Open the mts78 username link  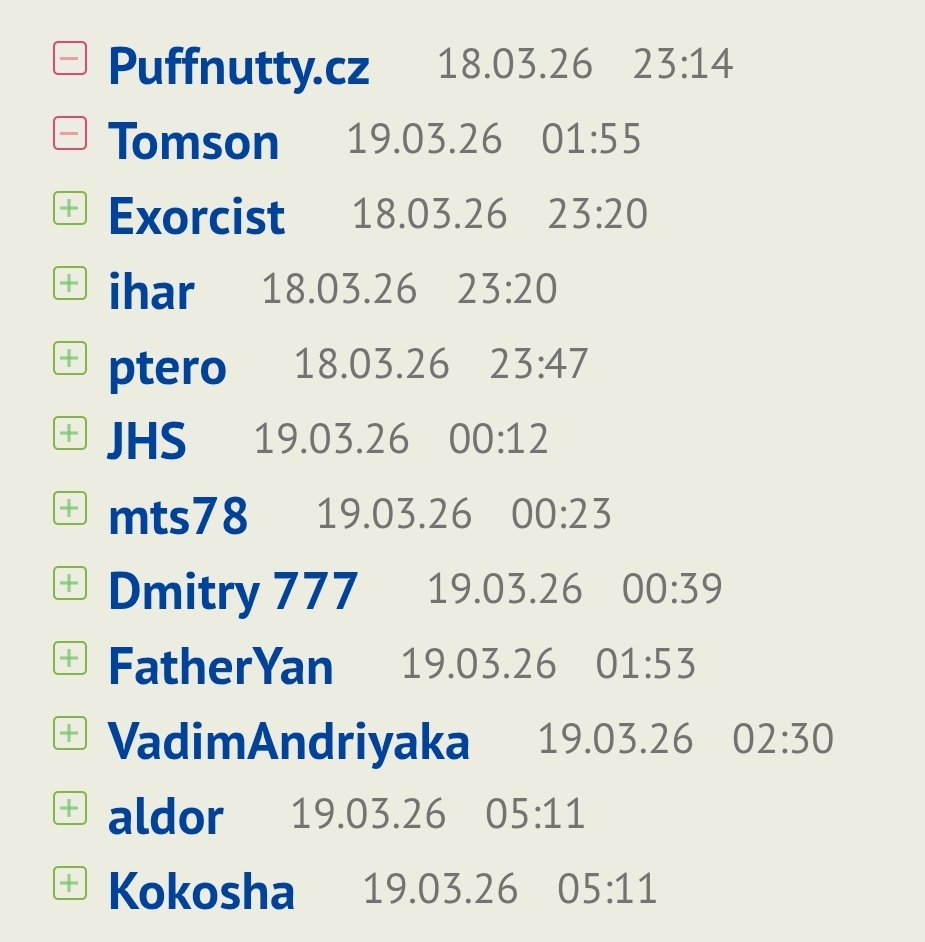click(177, 516)
